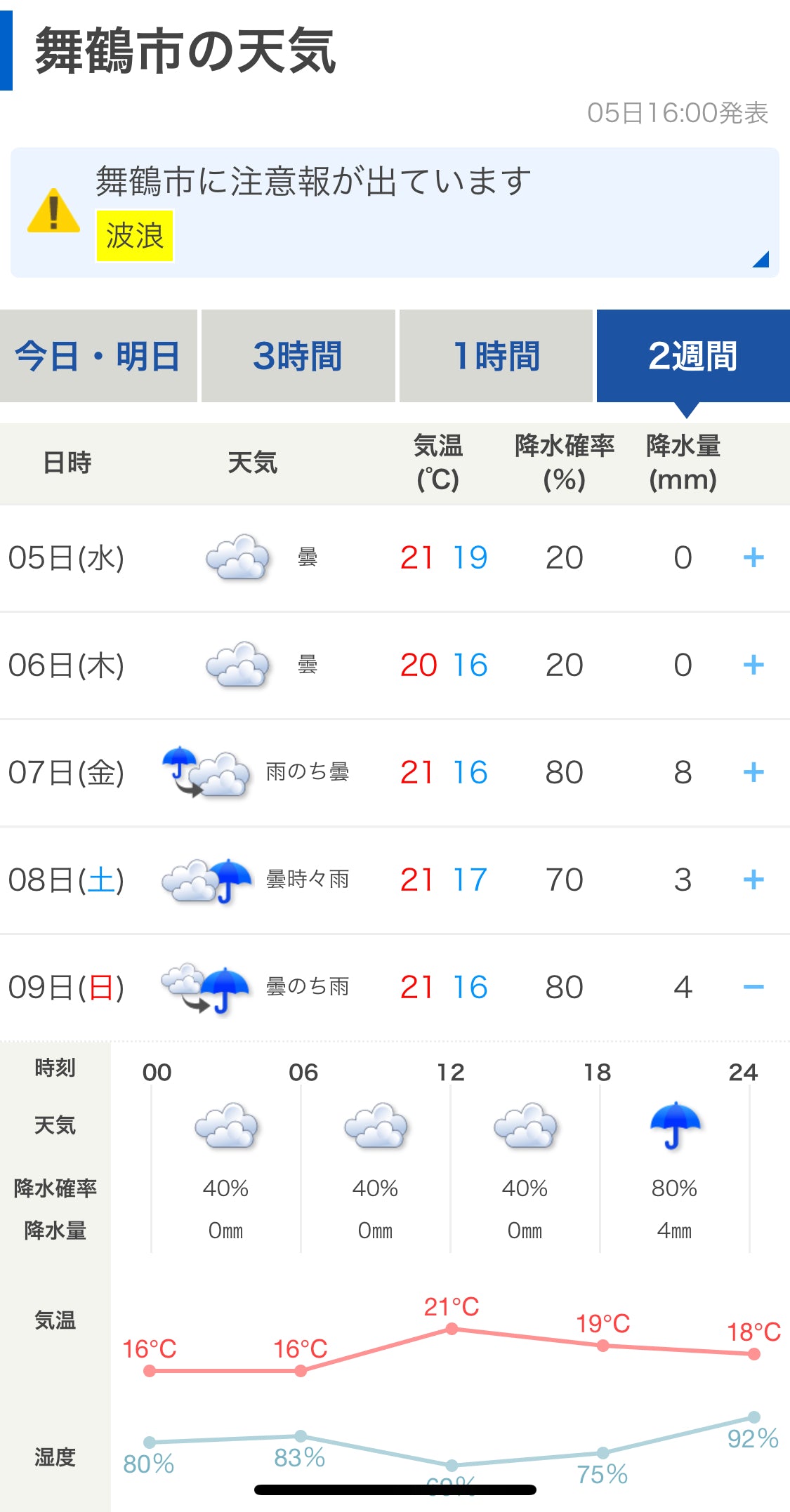790x1512 pixels.
Task: Show hourly details for 07日(金)
Action: (x=753, y=773)
